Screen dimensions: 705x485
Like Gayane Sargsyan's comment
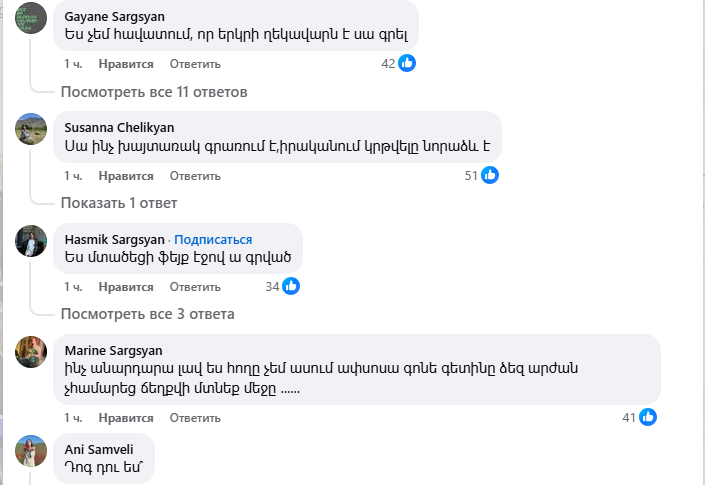125,63
